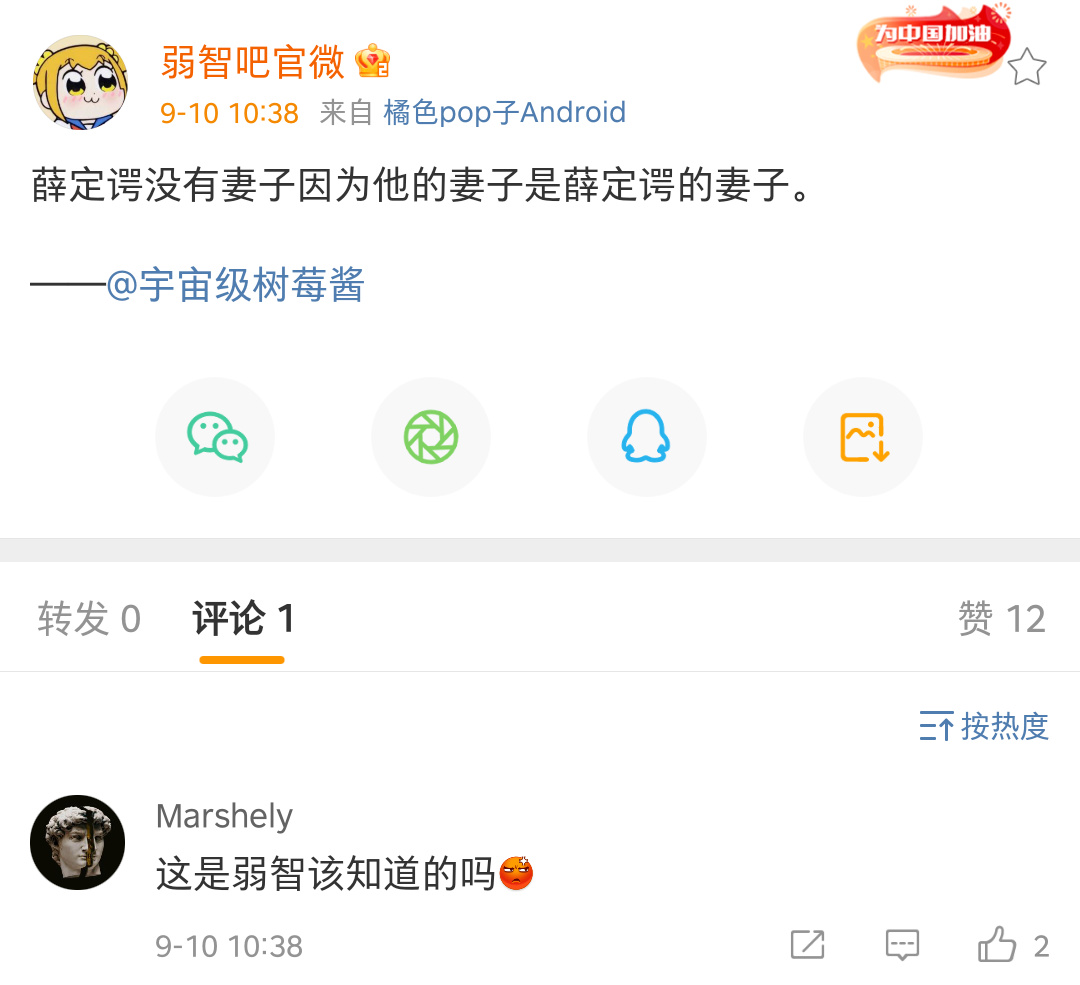The height and width of the screenshot is (985, 1080).
Task: Share the post to WeChat
Action: [215, 437]
